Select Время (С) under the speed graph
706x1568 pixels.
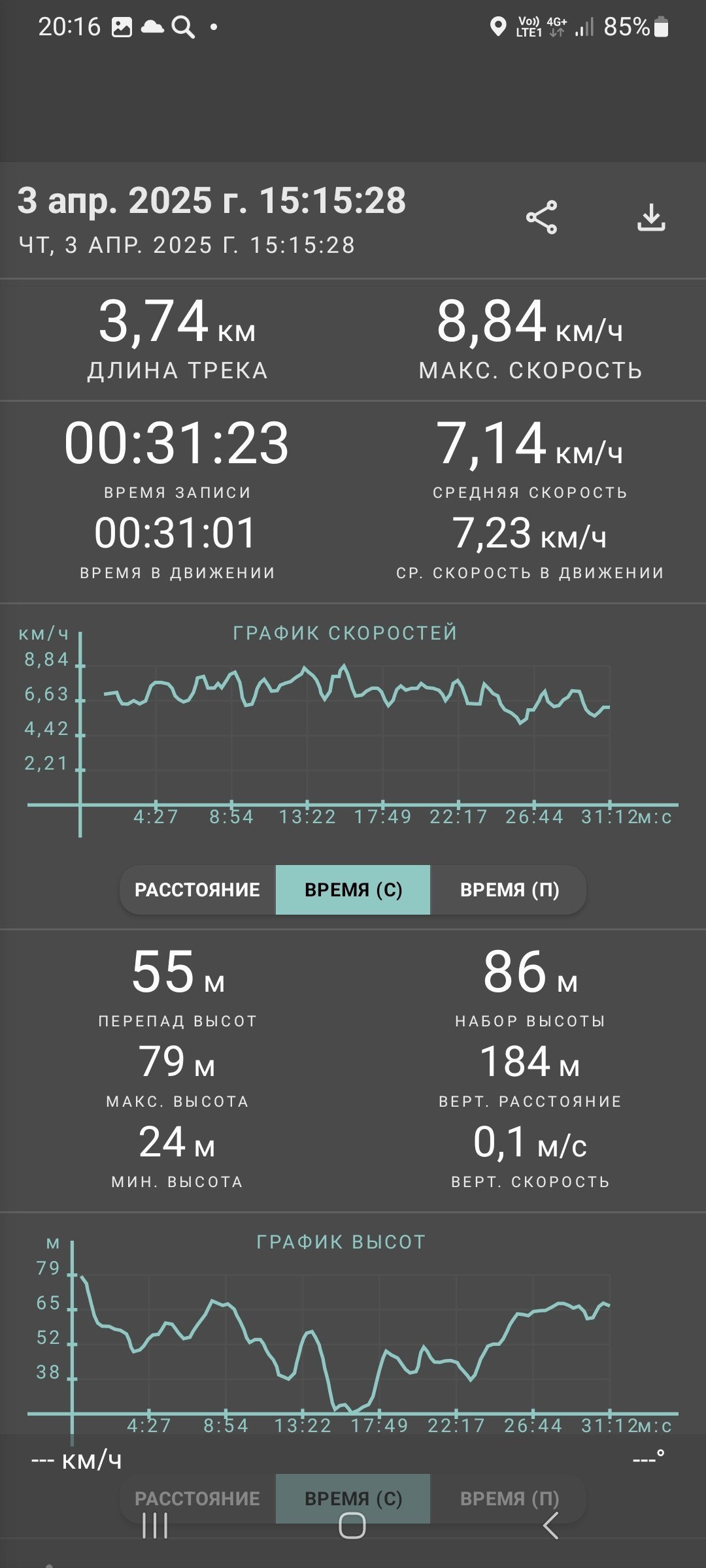(353, 890)
